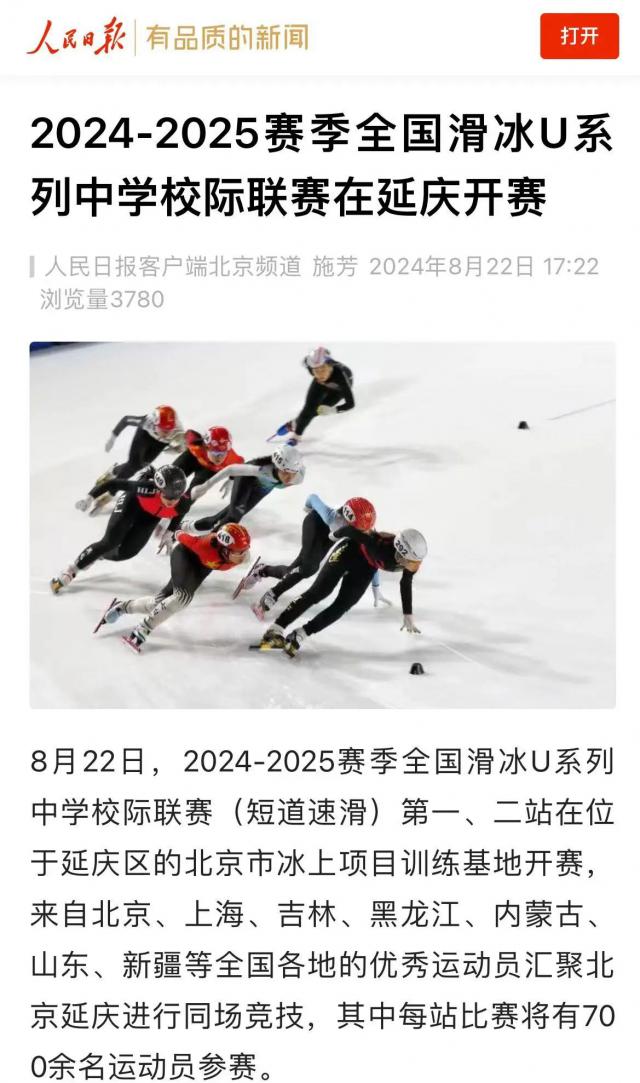Tap the red 打开 button

click(x=579, y=37)
